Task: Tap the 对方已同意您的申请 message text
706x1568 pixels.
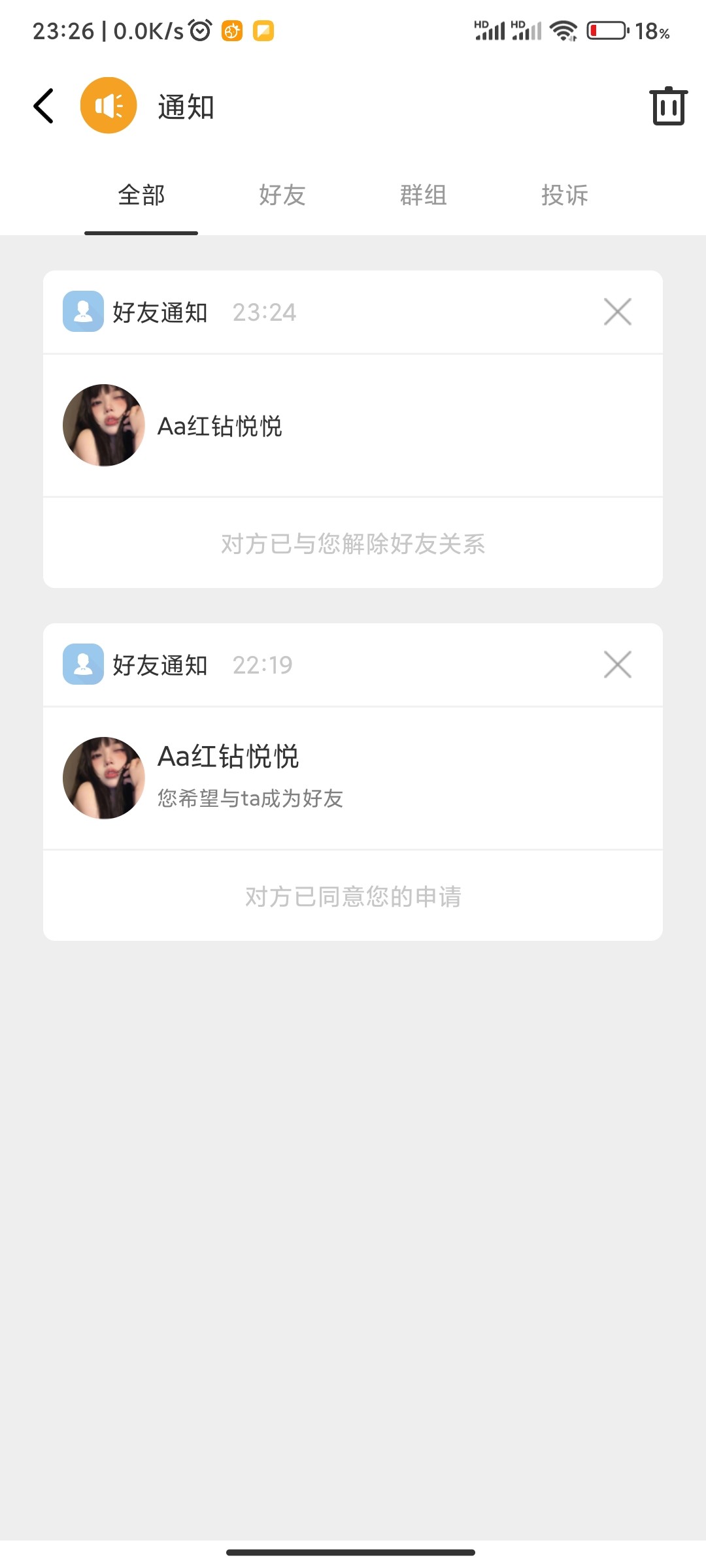Action: point(353,897)
